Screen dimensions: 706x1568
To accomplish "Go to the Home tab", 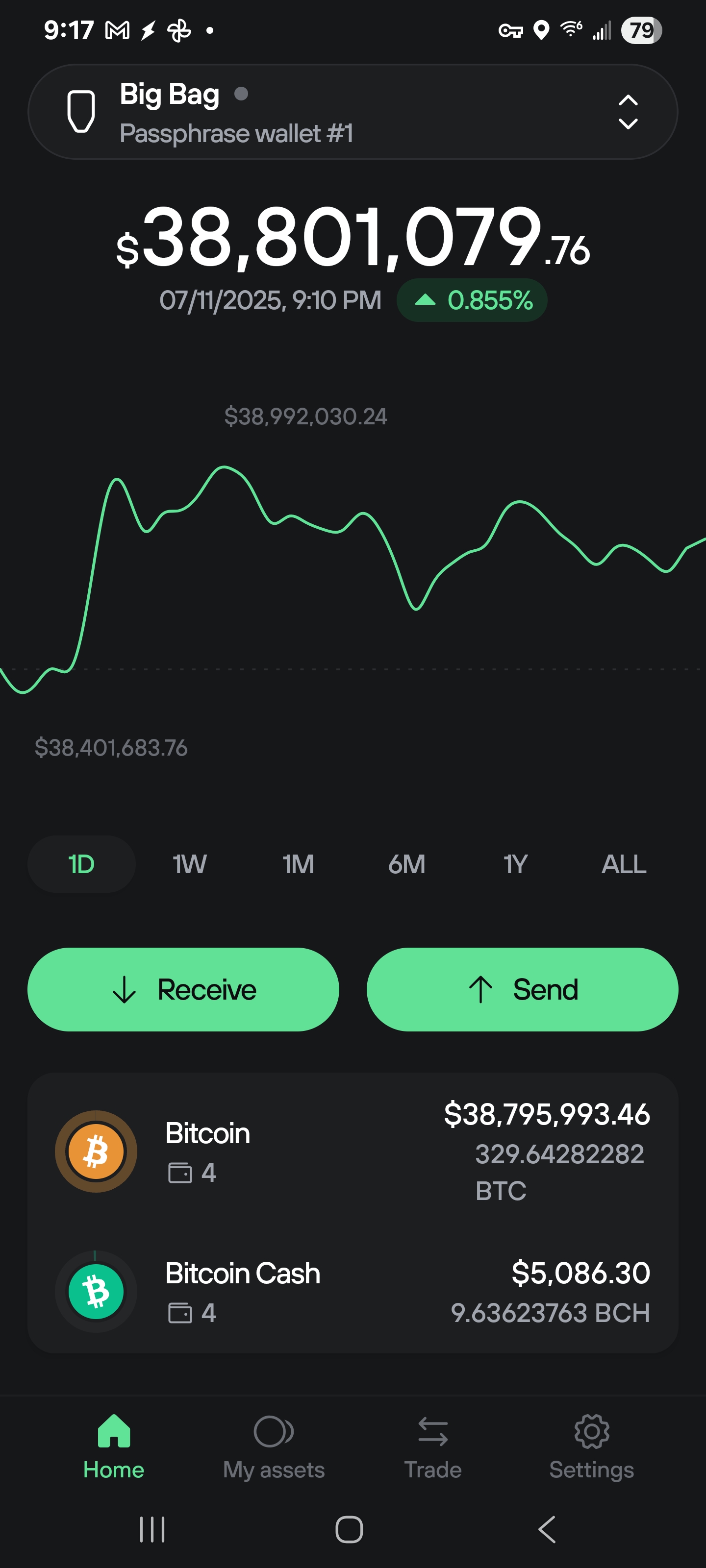I will 114,1447.
